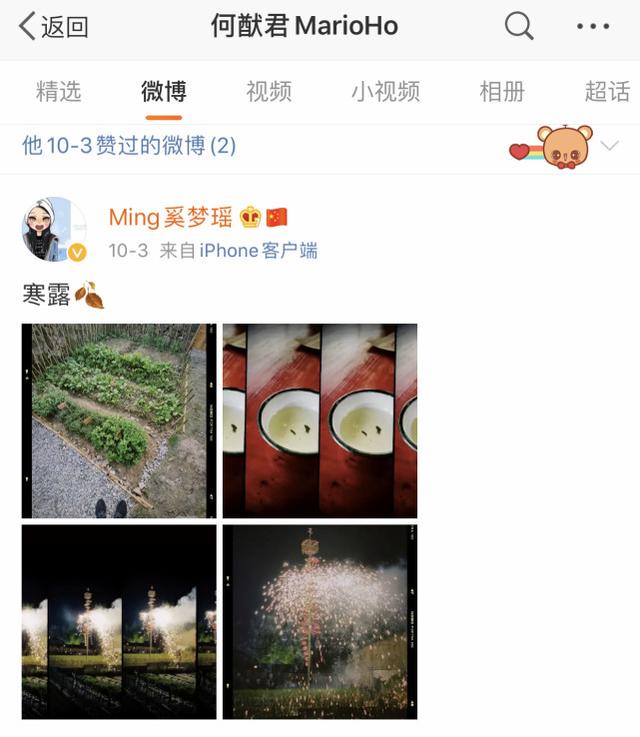640x737 pixels.
Task: Open the 超话 tab
Action: [x=607, y=92]
